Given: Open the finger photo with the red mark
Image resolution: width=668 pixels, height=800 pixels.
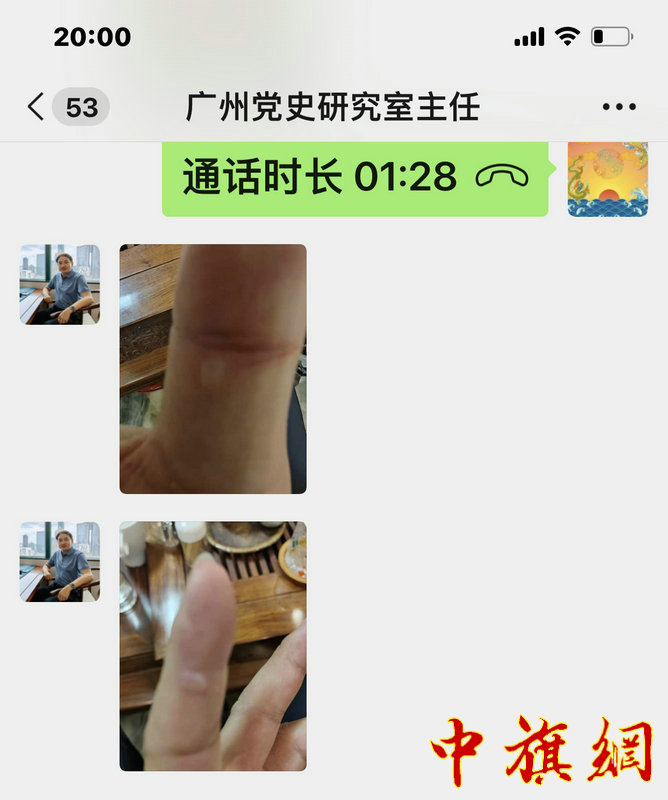Looking at the screenshot, I should (213, 369).
